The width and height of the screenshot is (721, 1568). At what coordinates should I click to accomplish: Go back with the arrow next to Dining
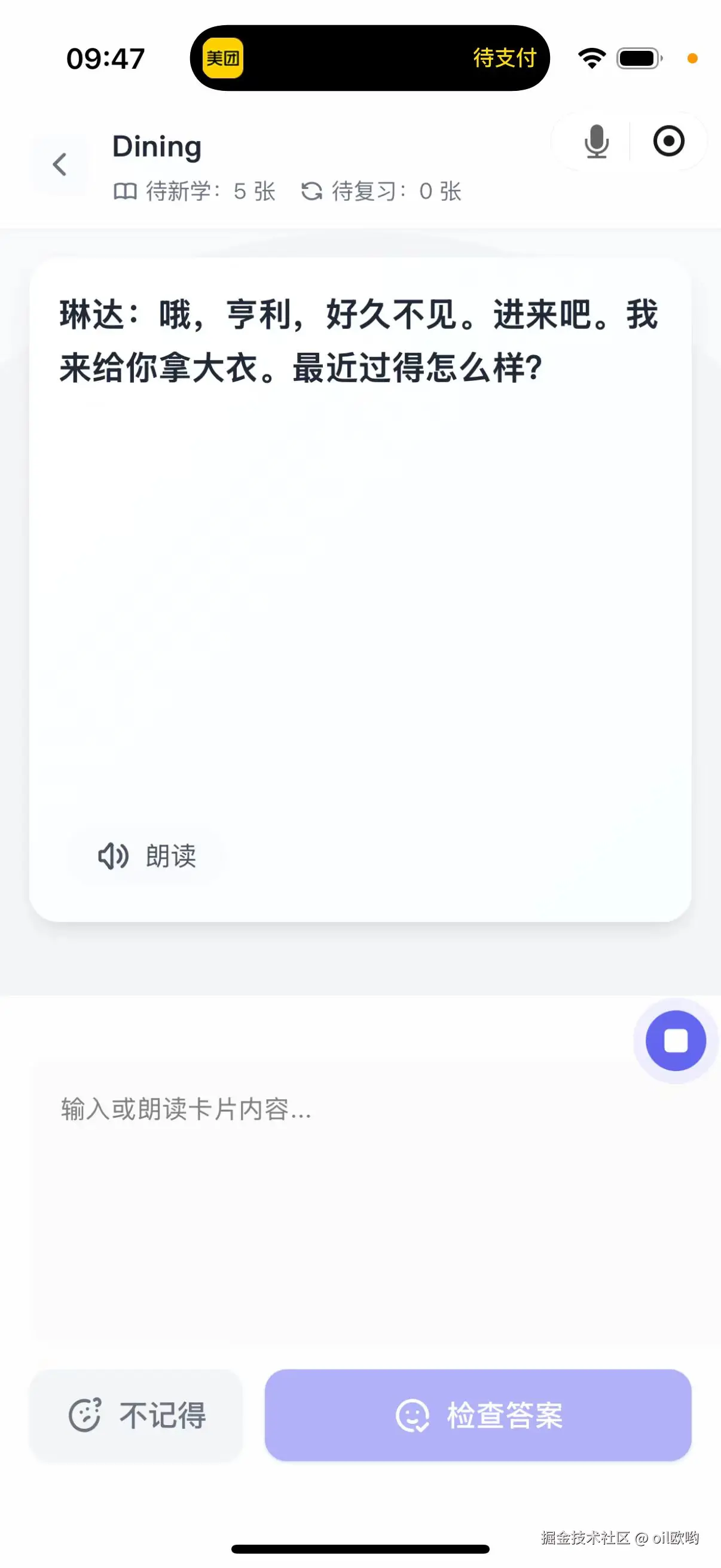coord(60,164)
